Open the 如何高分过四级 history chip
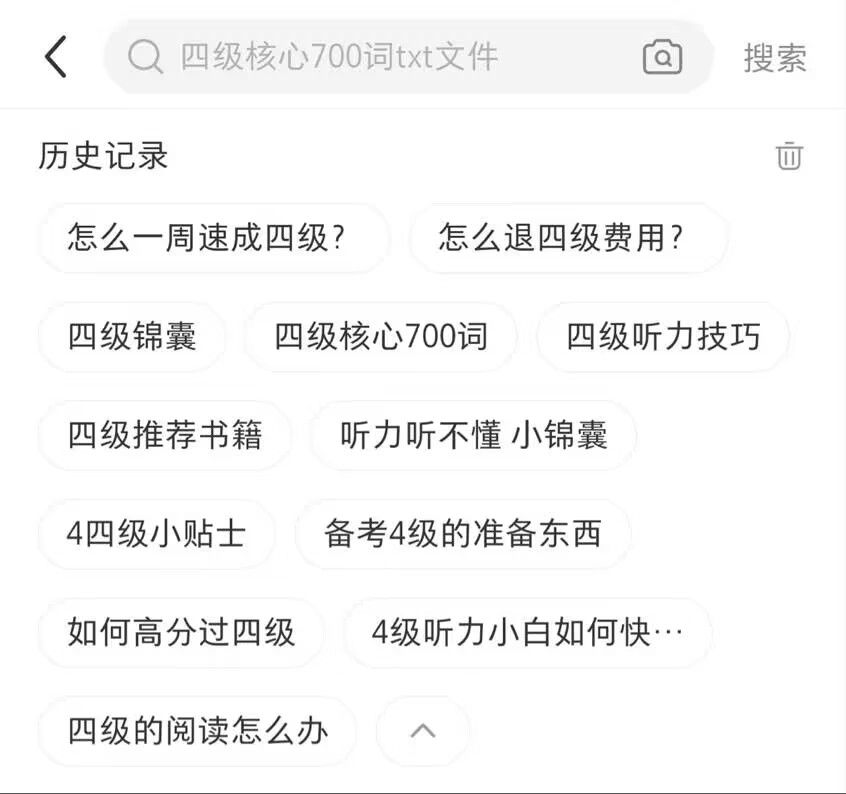Image resolution: width=846 pixels, height=794 pixels. pyautogui.click(x=181, y=633)
